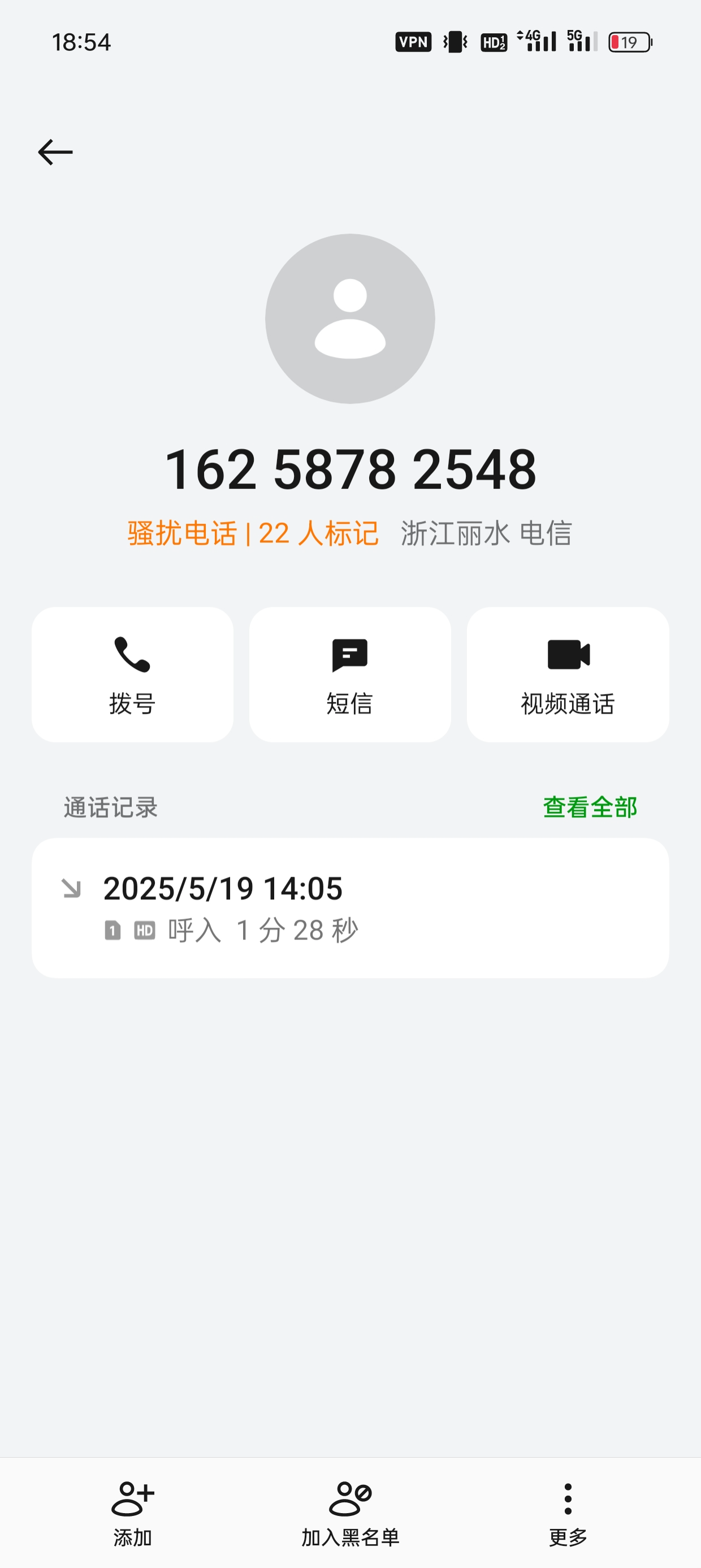This screenshot has height=1568, width=701.
Task: Start a video call with 视频通话
Action: pyautogui.click(x=568, y=674)
